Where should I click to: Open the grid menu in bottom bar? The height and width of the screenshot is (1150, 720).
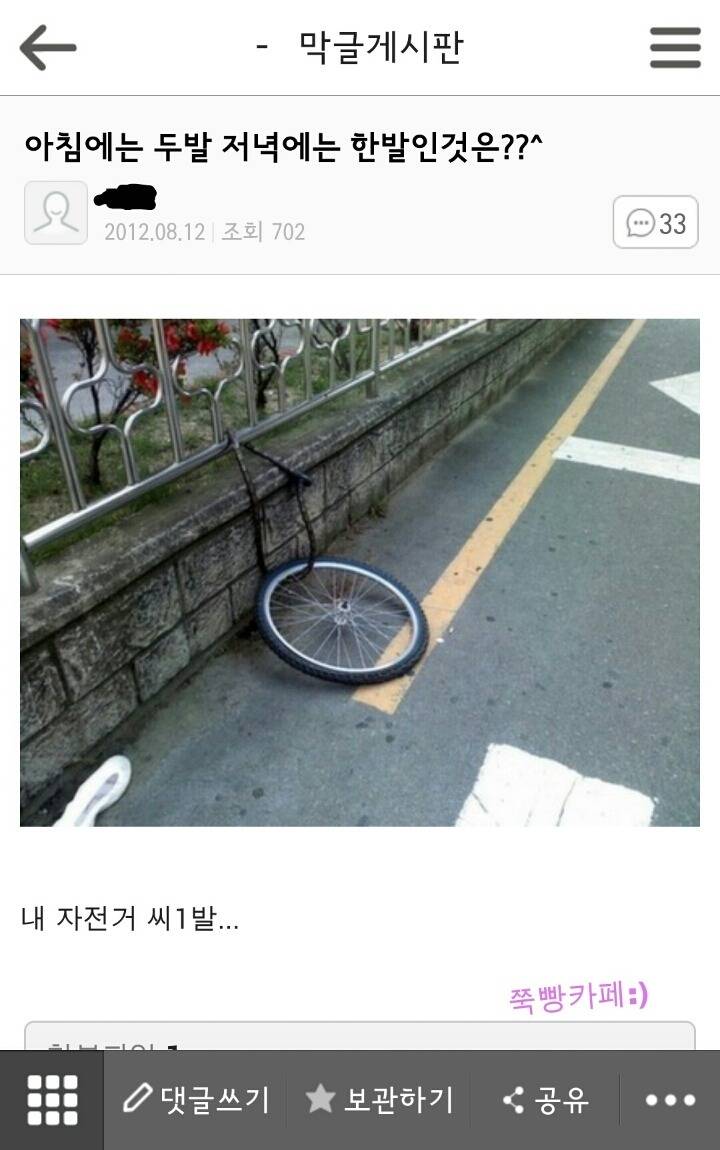point(52,1100)
